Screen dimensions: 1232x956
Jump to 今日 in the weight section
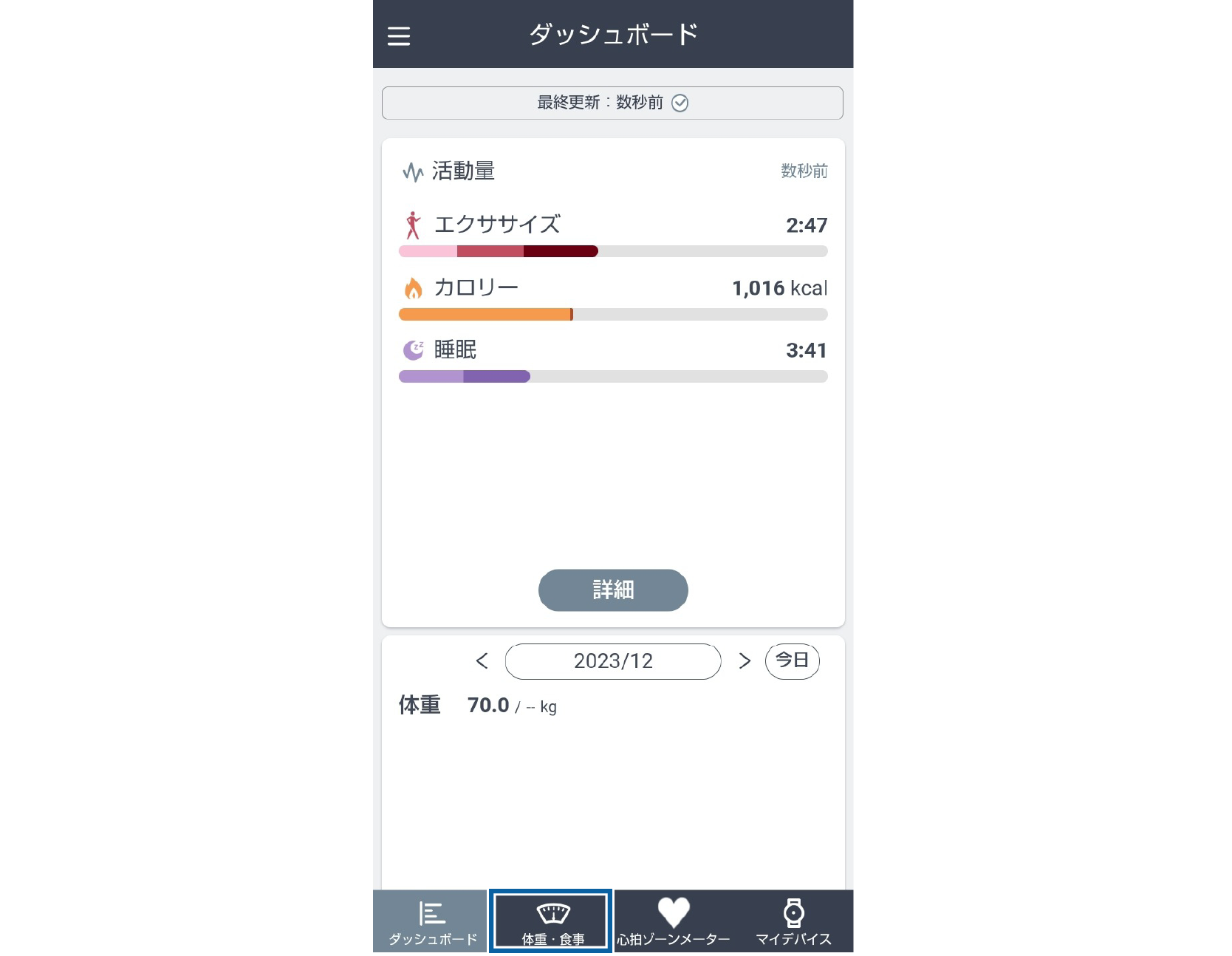pyautogui.click(x=792, y=660)
